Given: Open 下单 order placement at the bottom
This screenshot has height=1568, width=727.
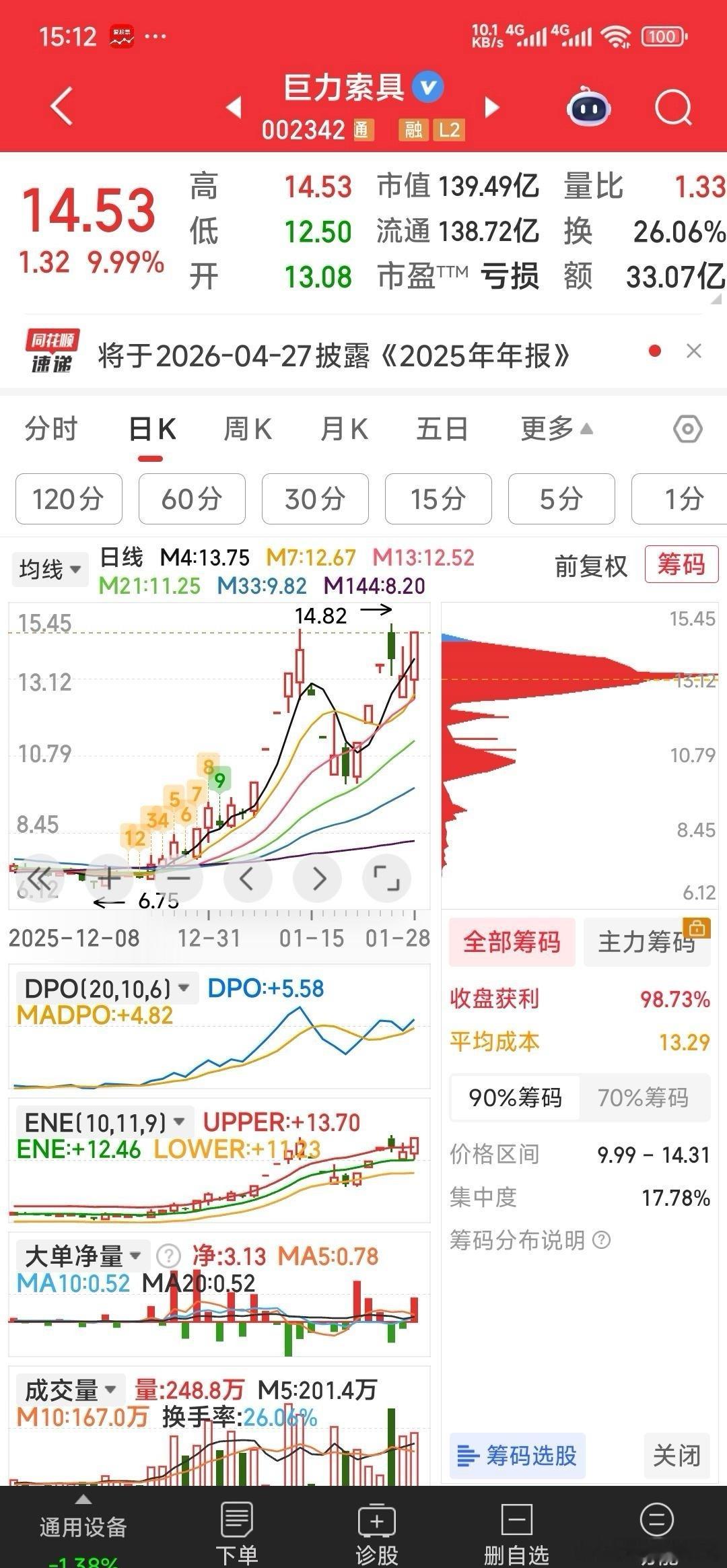Looking at the screenshot, I should pyautogui.click(x=237, y=1523).
